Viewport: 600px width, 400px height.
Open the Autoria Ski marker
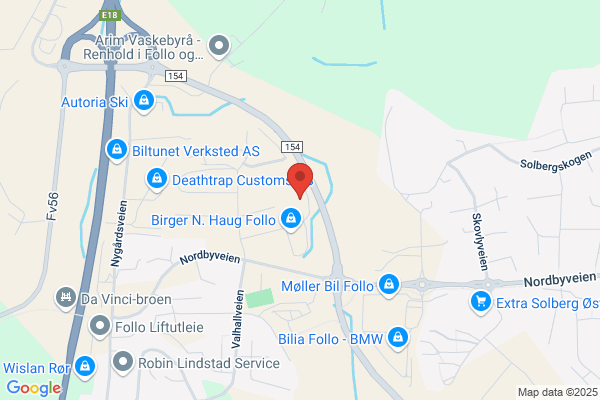click(144, 101)
